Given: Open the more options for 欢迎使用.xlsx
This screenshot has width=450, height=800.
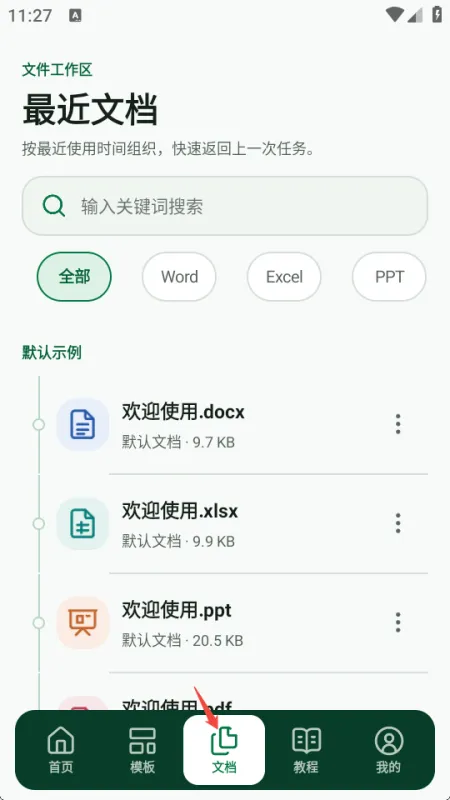Looking at the screenshot, I should pyautogui.click(x=398, y=523).
